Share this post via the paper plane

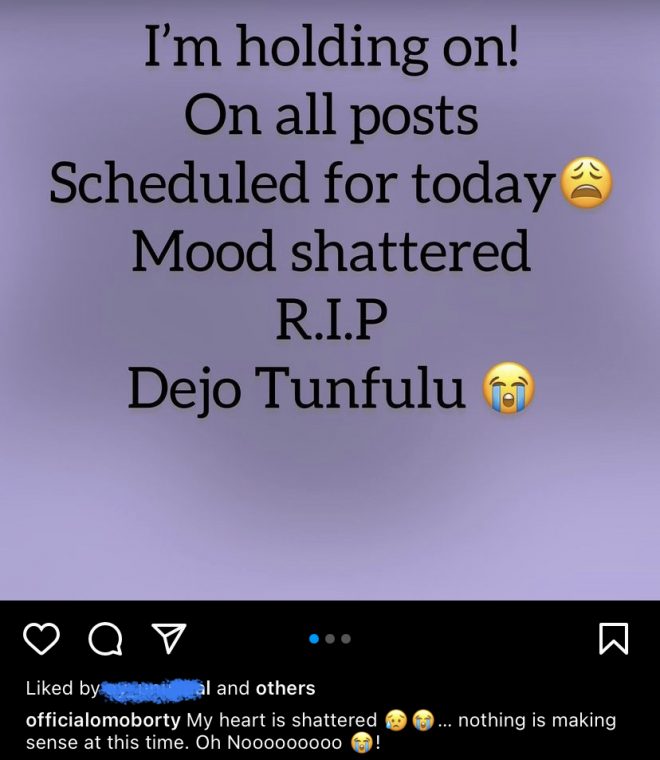click(166, 637)
